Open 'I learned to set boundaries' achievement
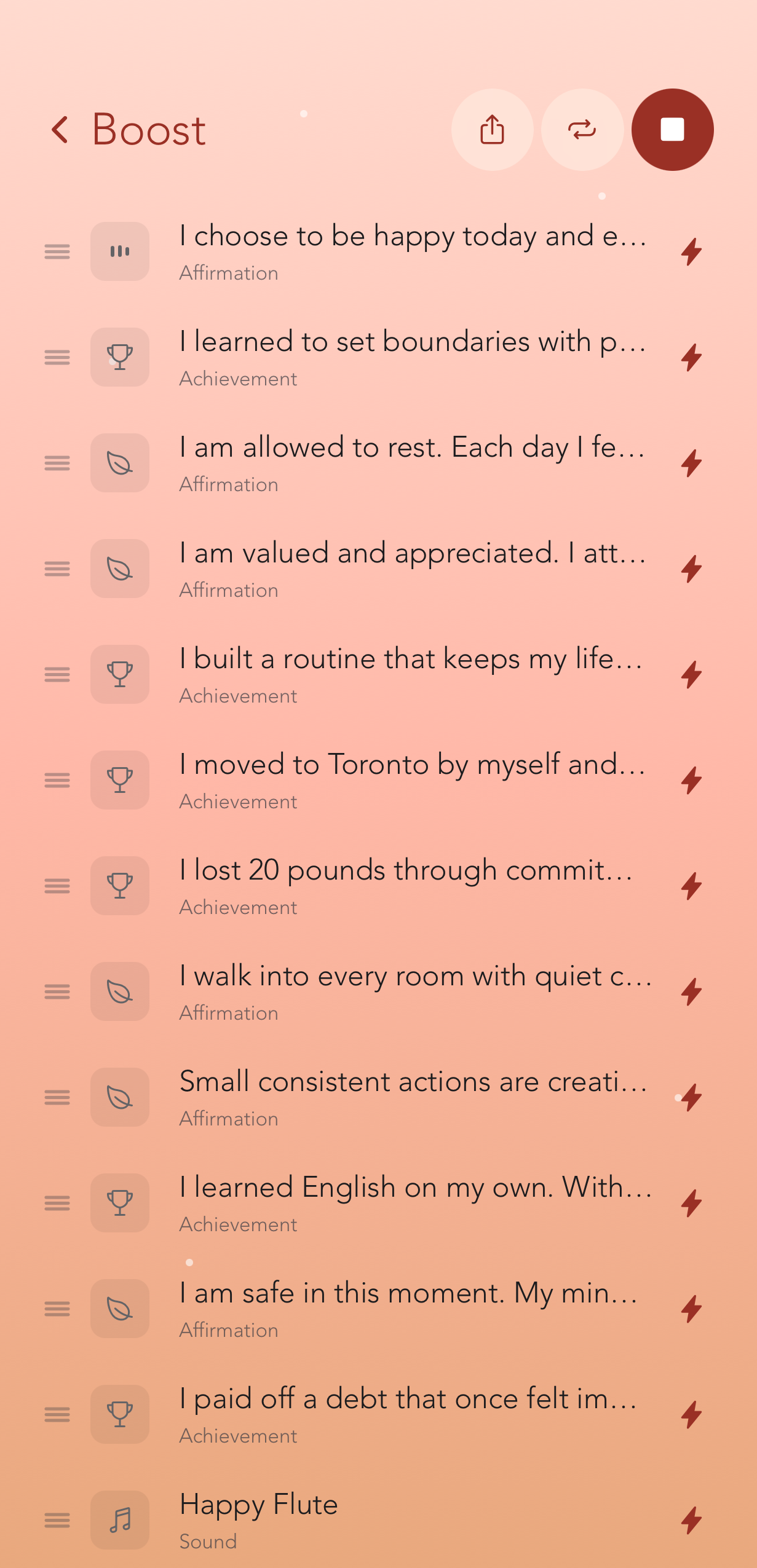The image size is (757, 1568). 412,357
